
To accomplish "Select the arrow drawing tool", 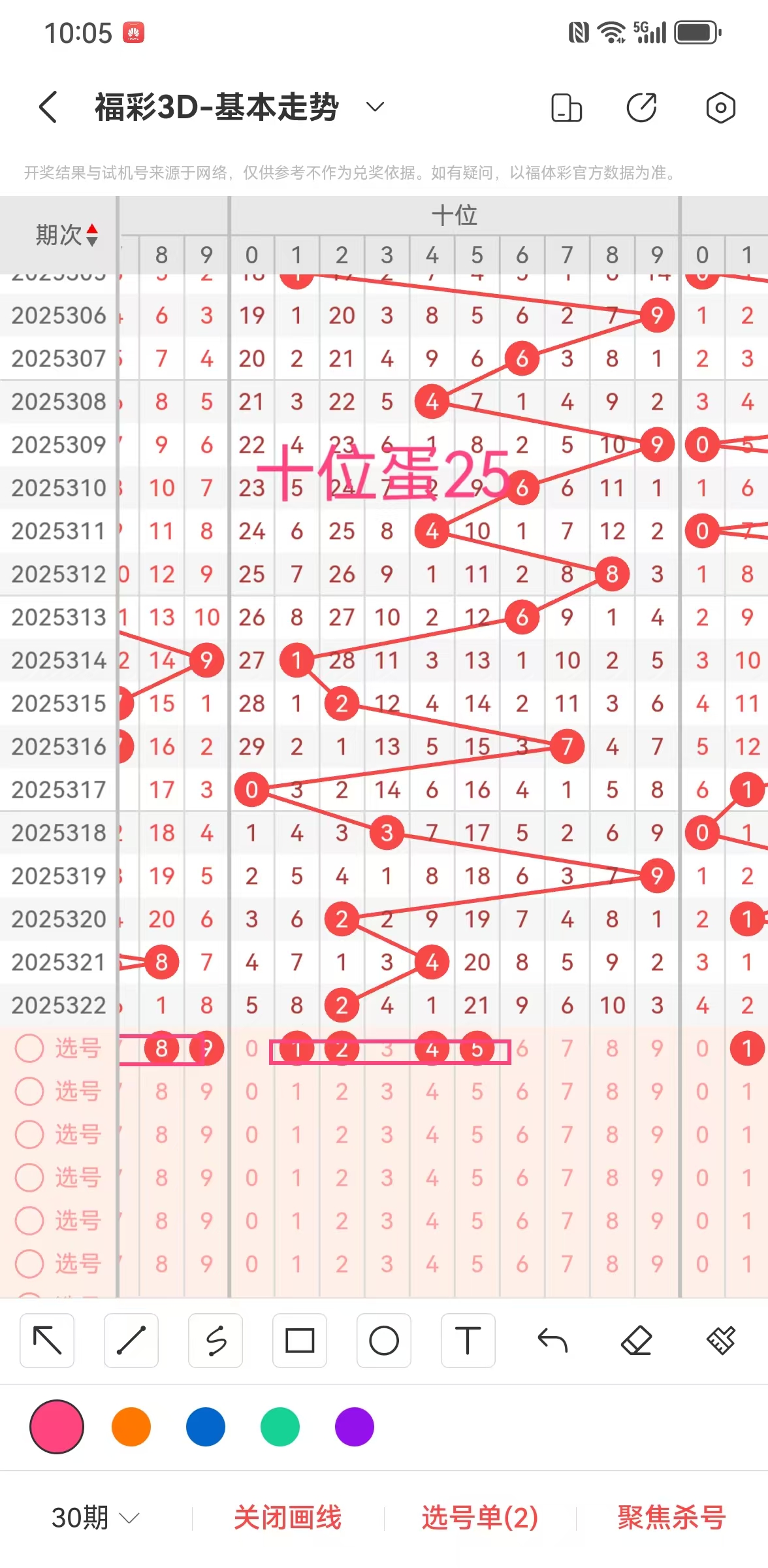I will (47, 1341).
